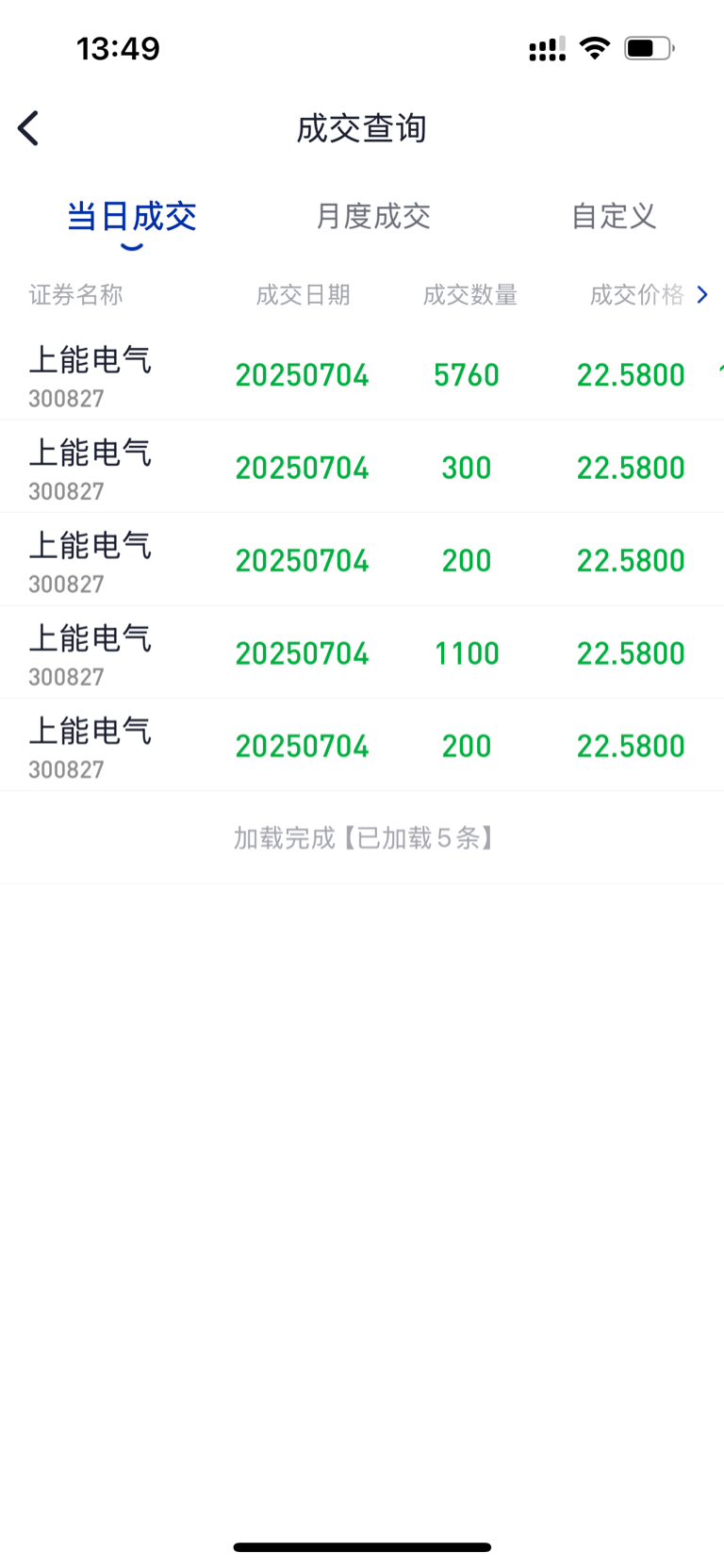The image size is (724, 1568).
Task: Go back using the top-left arrow
Action: click(28, 128)
